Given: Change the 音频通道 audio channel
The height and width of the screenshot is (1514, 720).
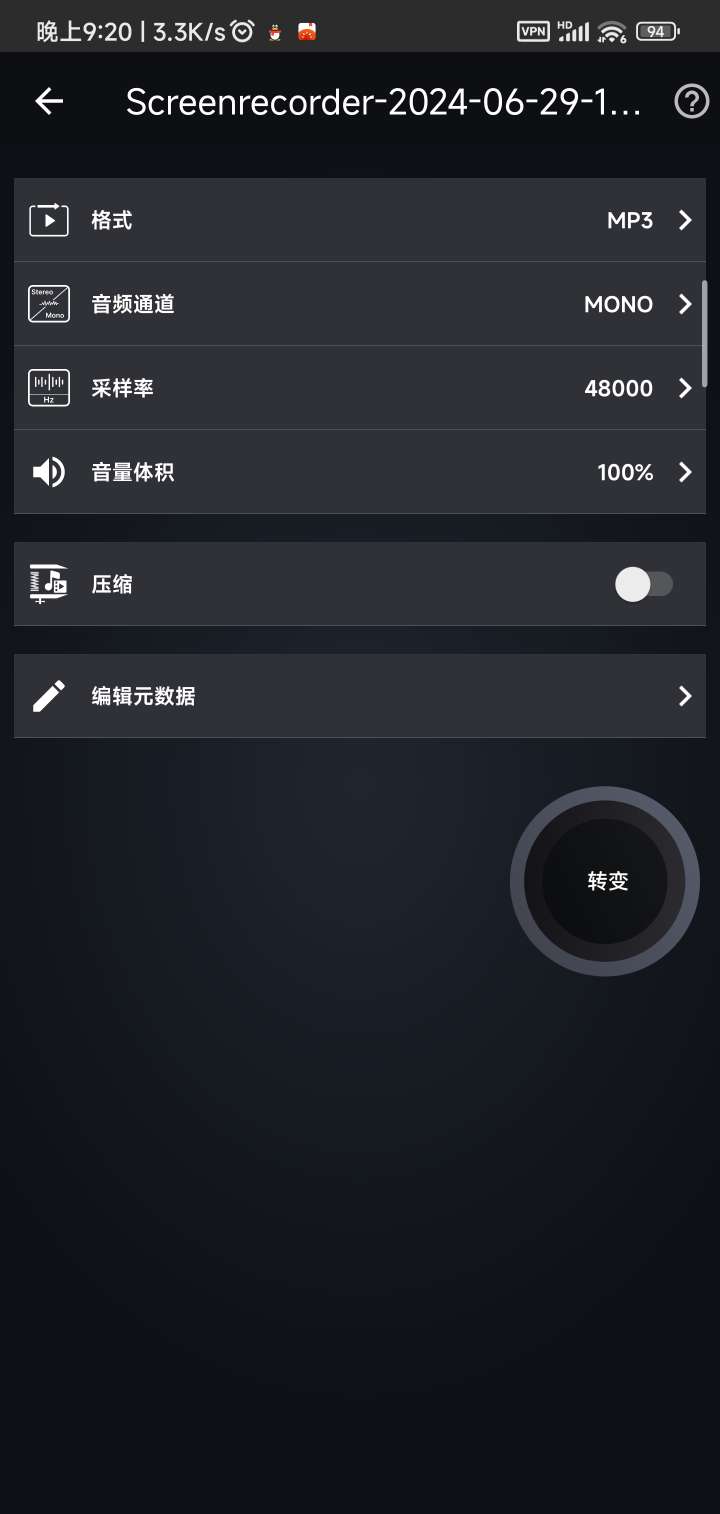Looking at the screenshot, I should (360, 304).
